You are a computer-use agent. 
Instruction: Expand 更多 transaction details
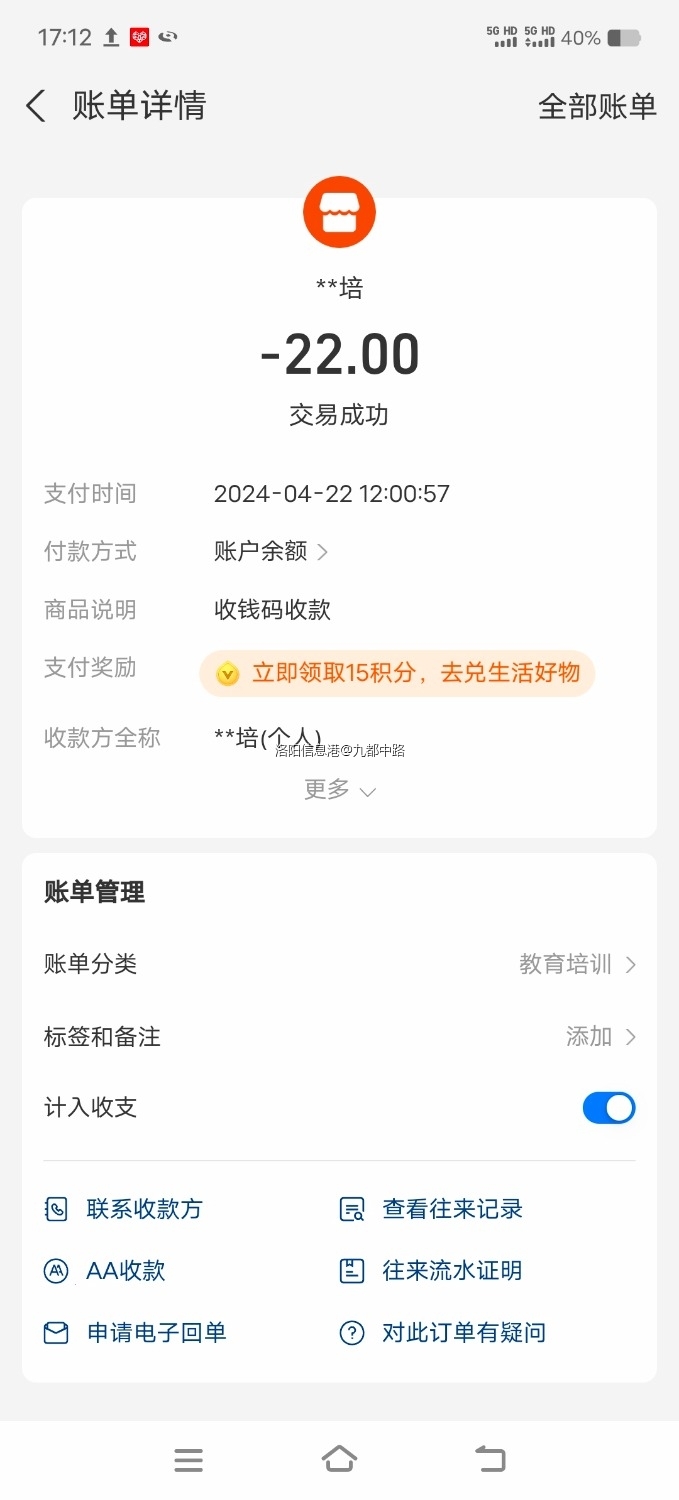339,790
